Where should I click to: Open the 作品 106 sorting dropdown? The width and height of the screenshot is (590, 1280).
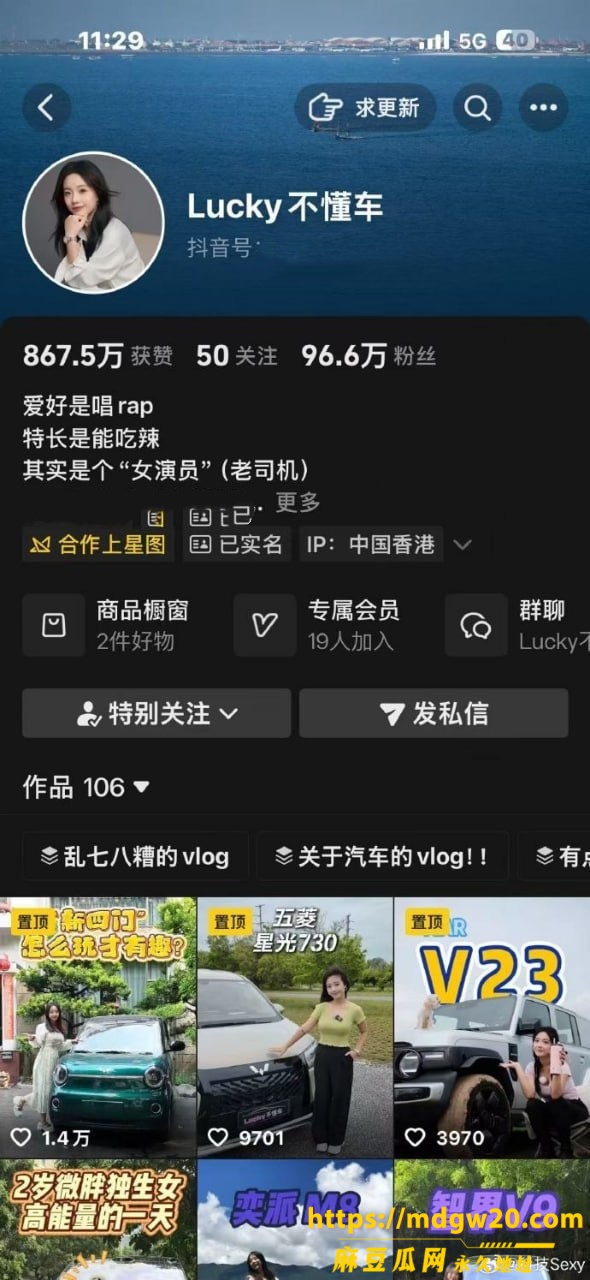(86, 787)
